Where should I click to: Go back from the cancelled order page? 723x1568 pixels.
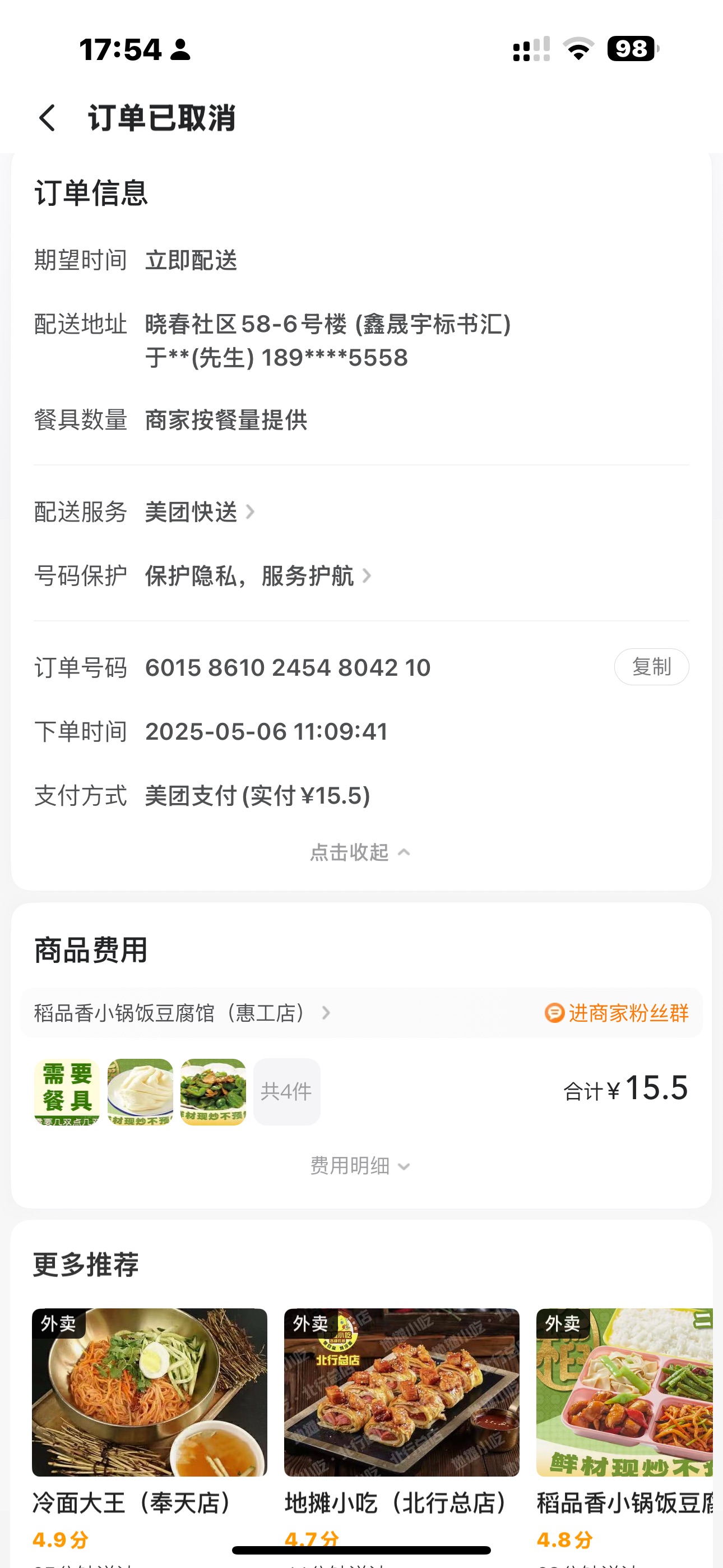click(48, 118)
